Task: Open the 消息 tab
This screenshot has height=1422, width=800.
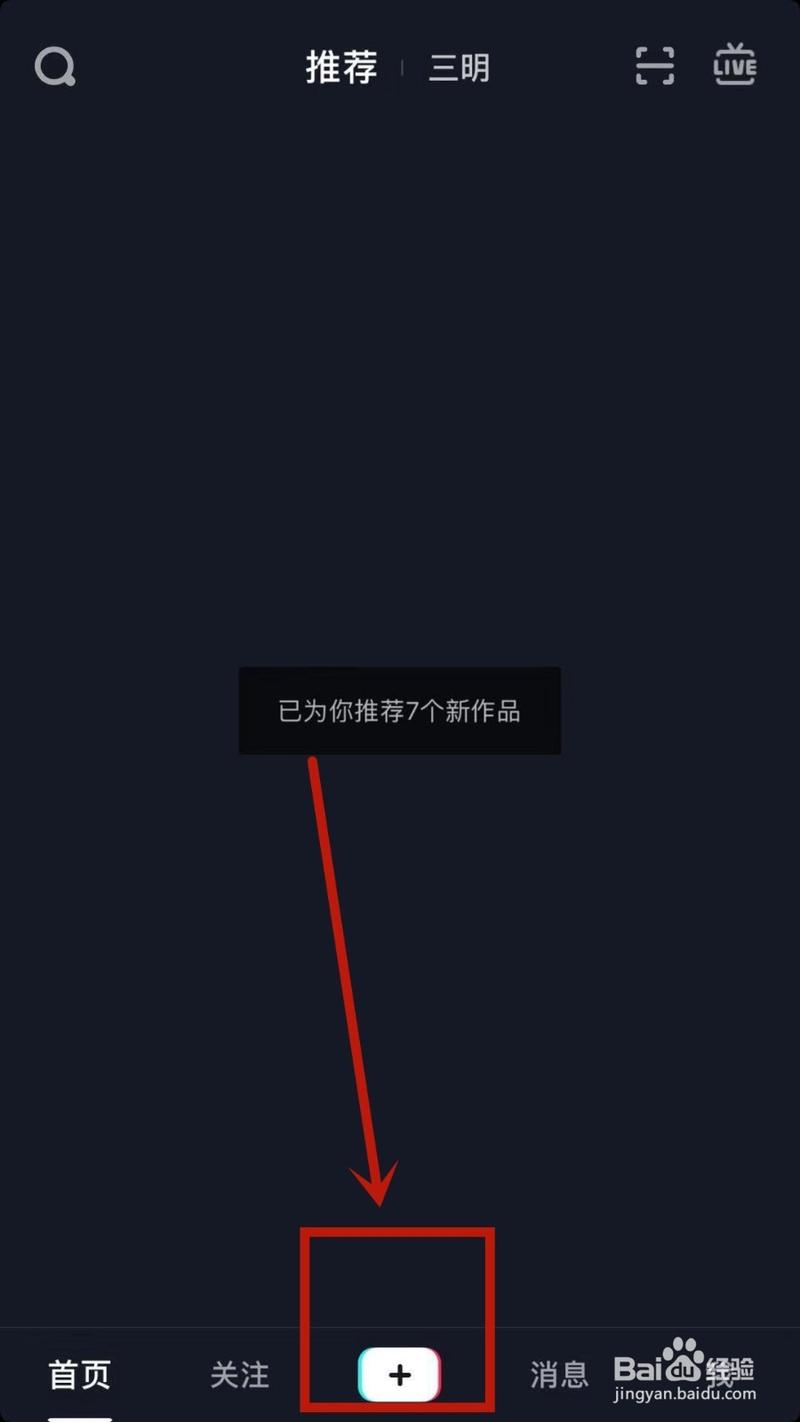Action: [x=559, y=1374]
